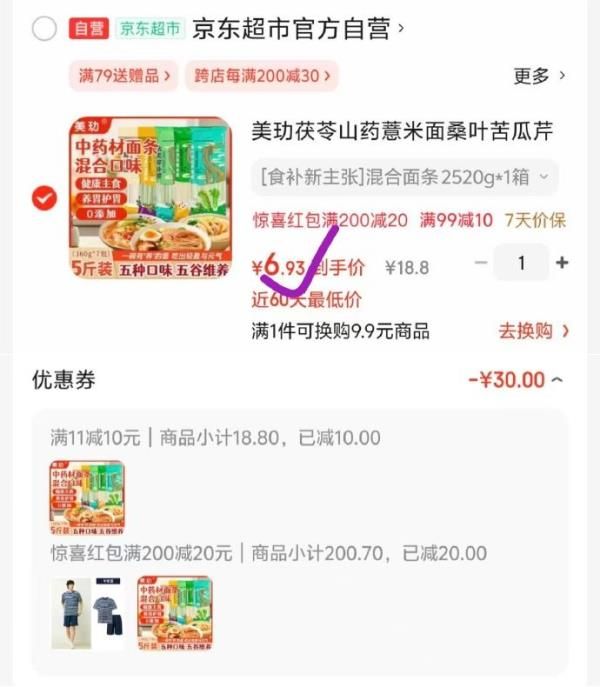The width and height of the screenshot is (600, 687).
Task: Open the pajama set thumbnail under 惊喜红包
Action: pyautogui.click(x=89, y=612)
